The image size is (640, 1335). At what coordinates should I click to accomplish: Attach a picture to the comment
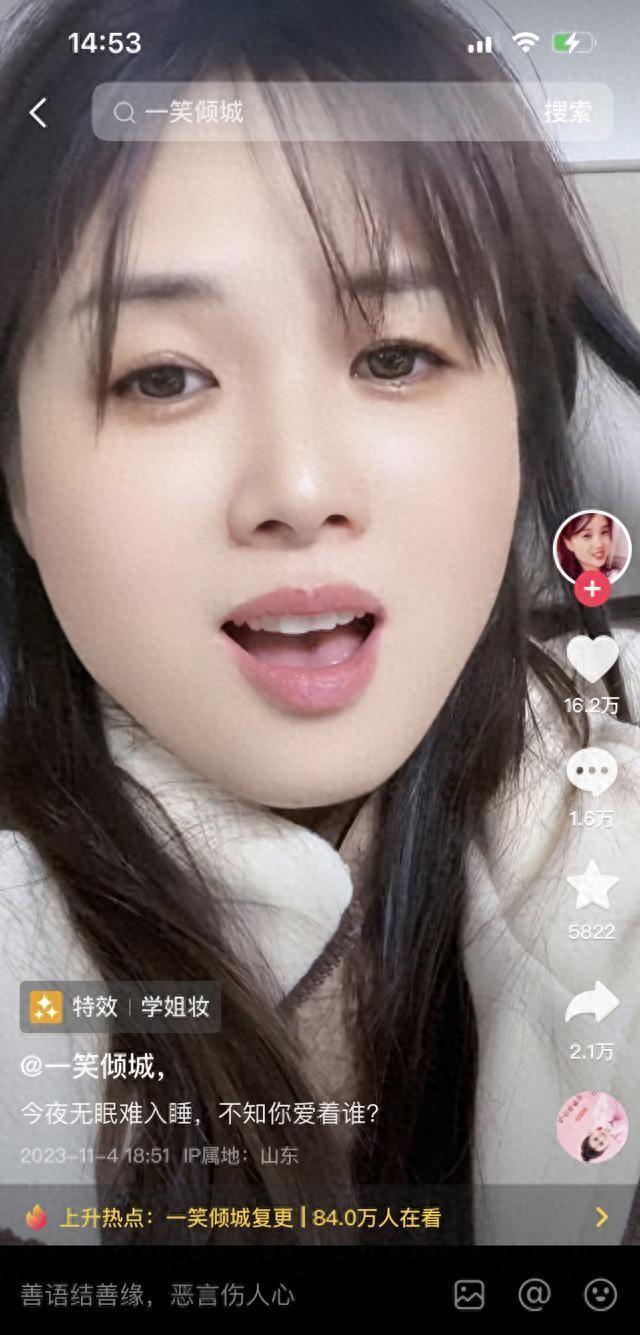pyautogui.click(x=469, y=1295)
